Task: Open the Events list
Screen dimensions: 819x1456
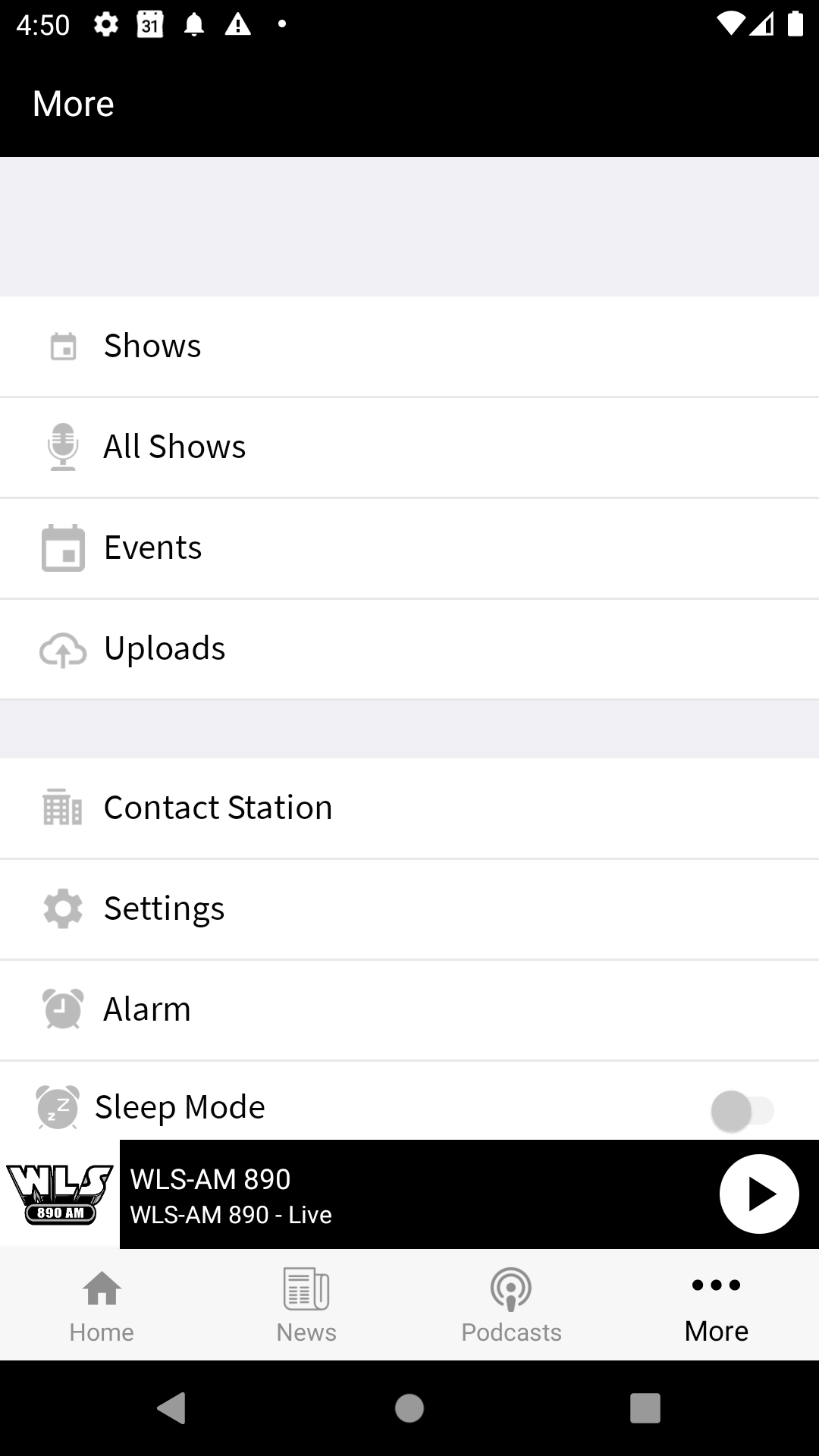Action: coord(409,548)
